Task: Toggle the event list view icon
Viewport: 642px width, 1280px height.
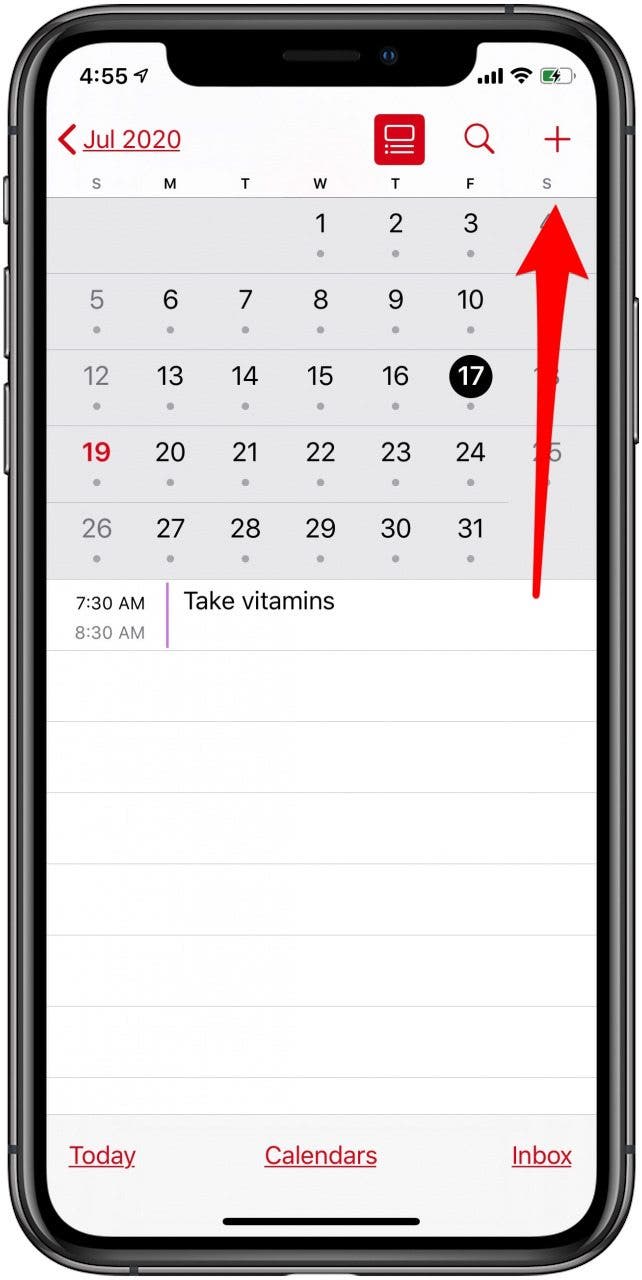Action: pyautogui.click(x=399, y=140)
